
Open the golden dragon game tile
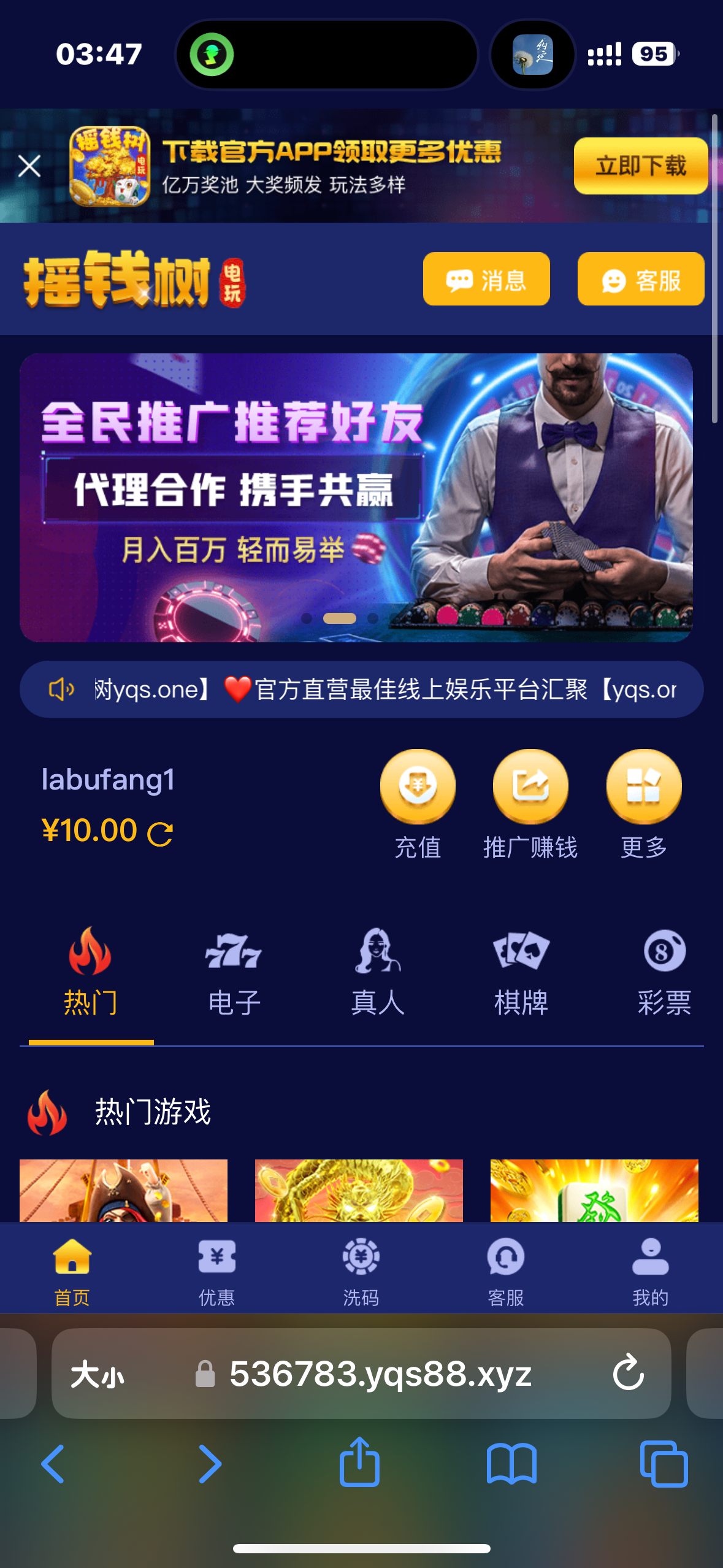(x=359, y=1190)
